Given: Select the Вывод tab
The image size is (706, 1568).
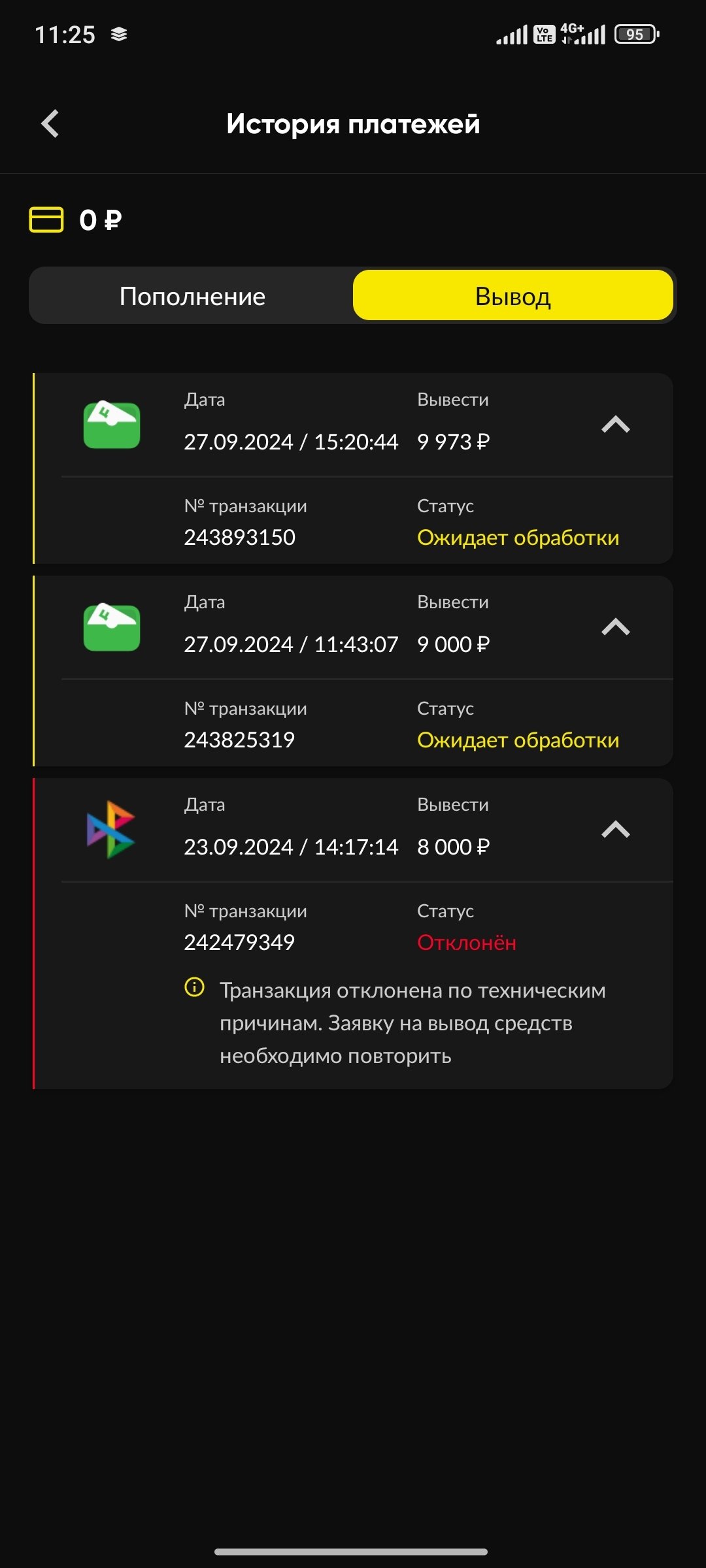Looking at the screenshot, I should 513,296.
